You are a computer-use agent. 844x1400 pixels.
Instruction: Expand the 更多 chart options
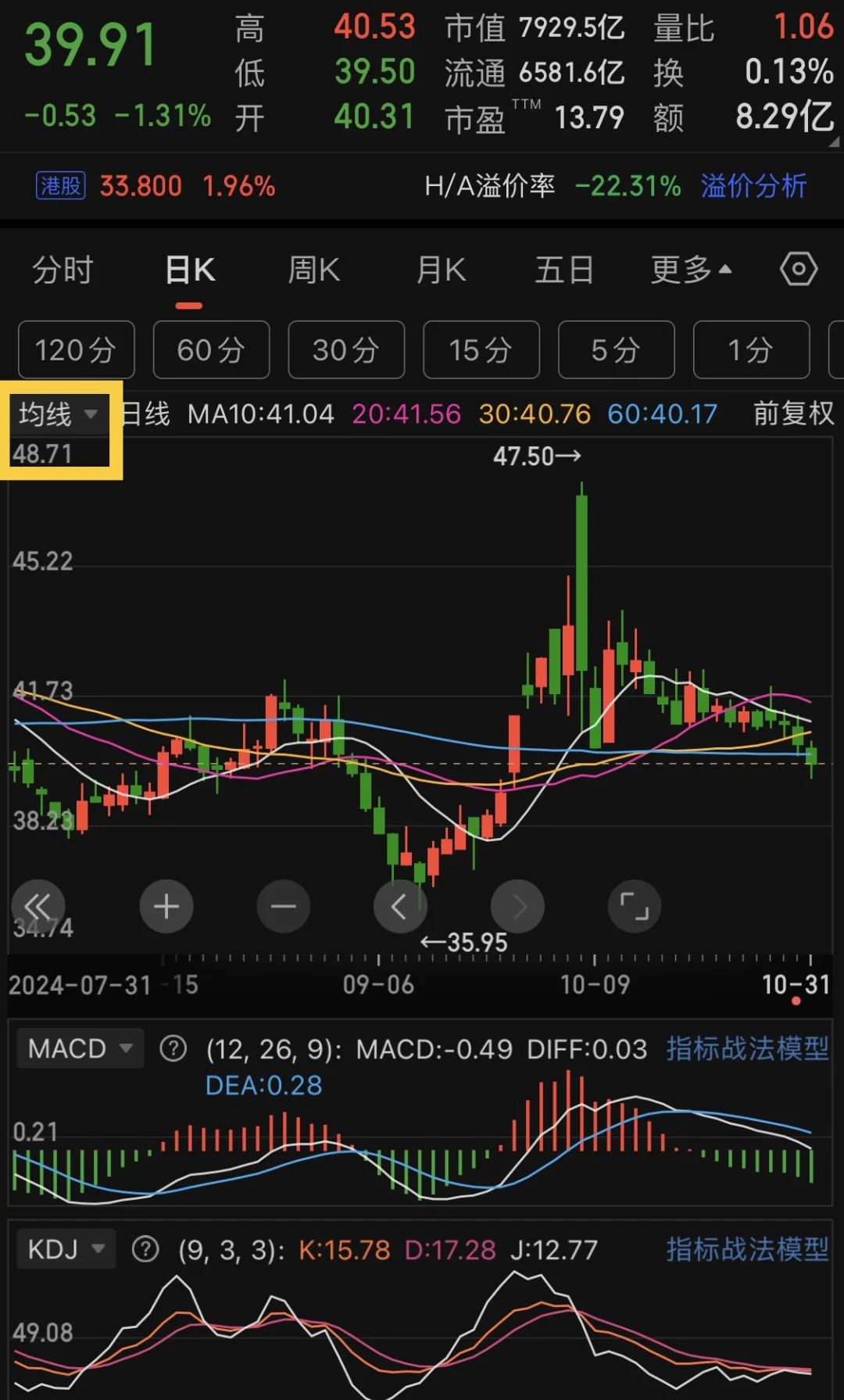(691, 270)
